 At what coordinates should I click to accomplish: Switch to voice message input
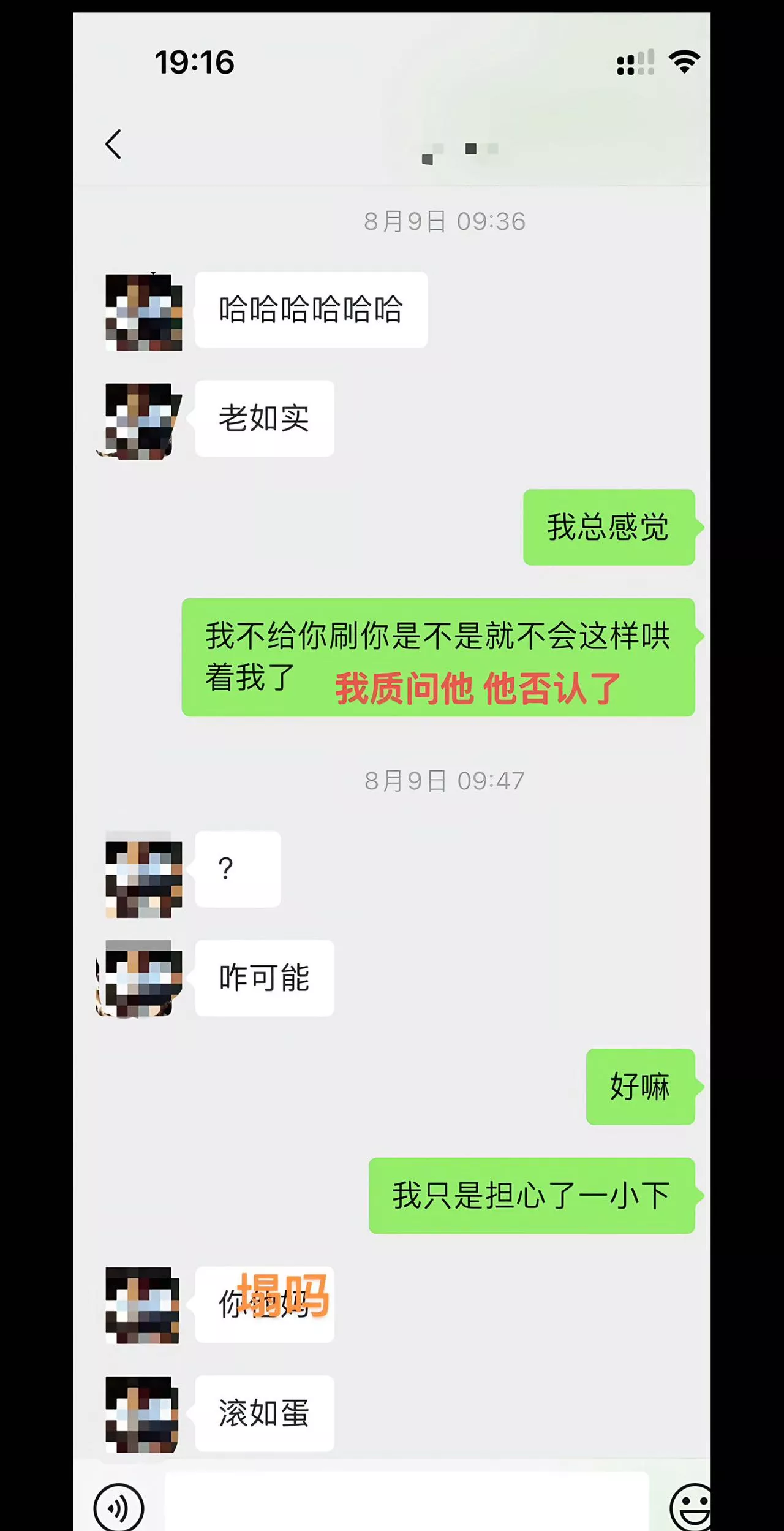[119, 1506]
